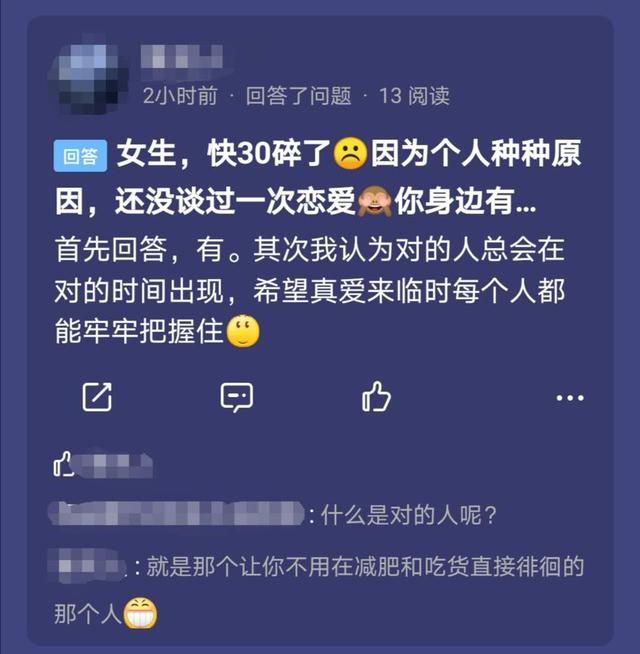The height and width of the screenshot is (654, 640).
Task: Open the comment icon under the answer
Action: coord(236,398)
